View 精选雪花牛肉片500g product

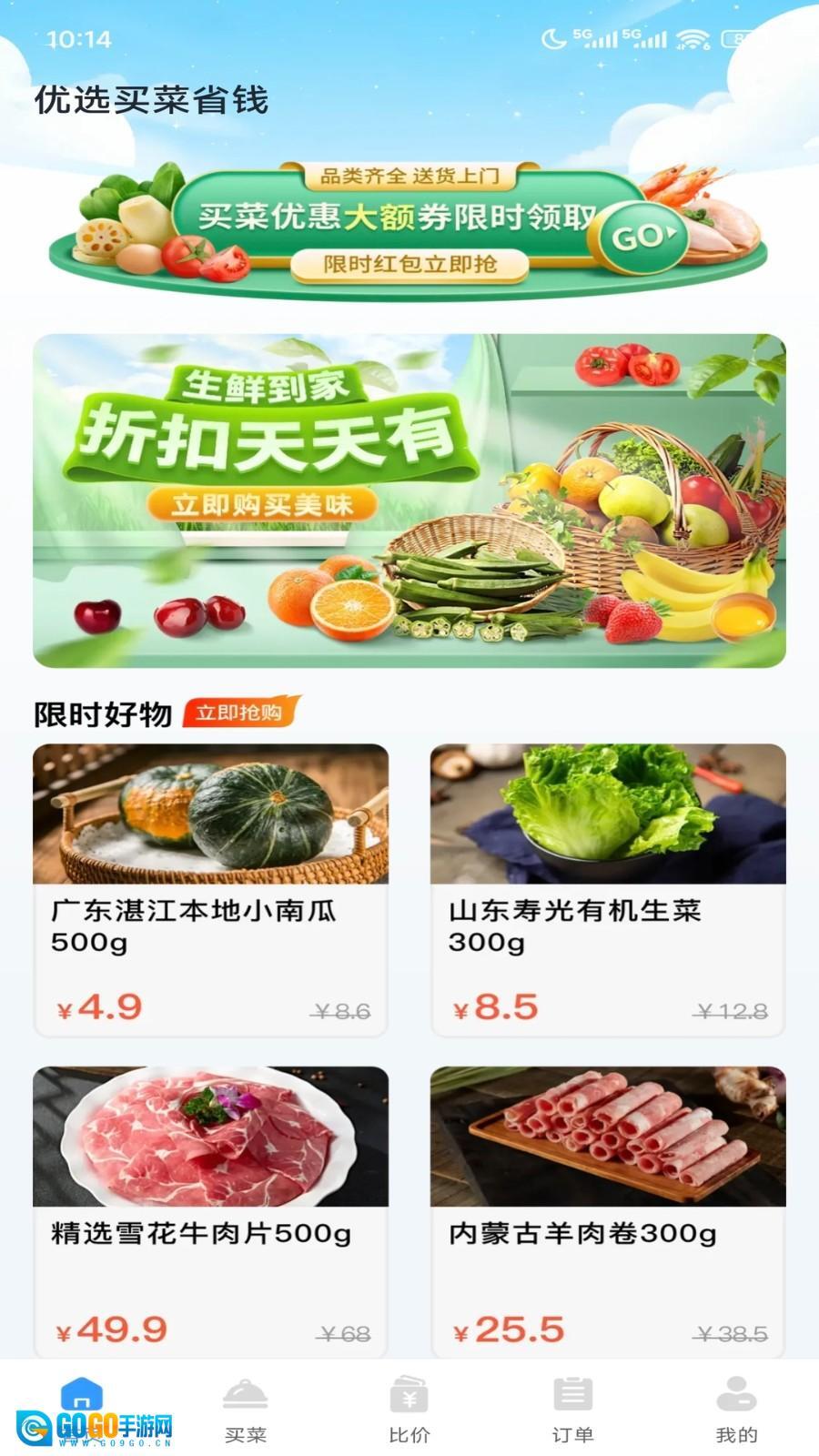[x=210, y=1211]
